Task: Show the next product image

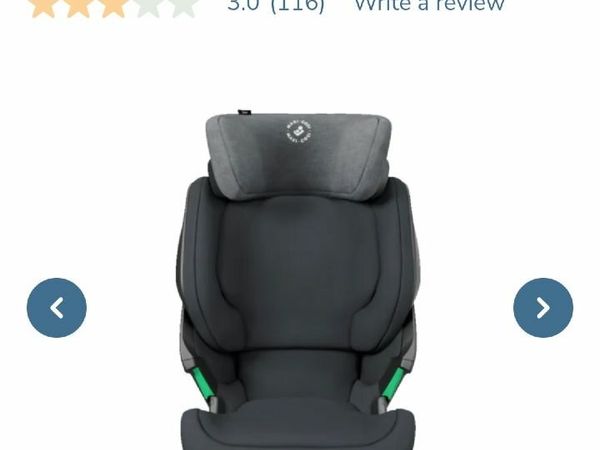Action: click(543, 308)
